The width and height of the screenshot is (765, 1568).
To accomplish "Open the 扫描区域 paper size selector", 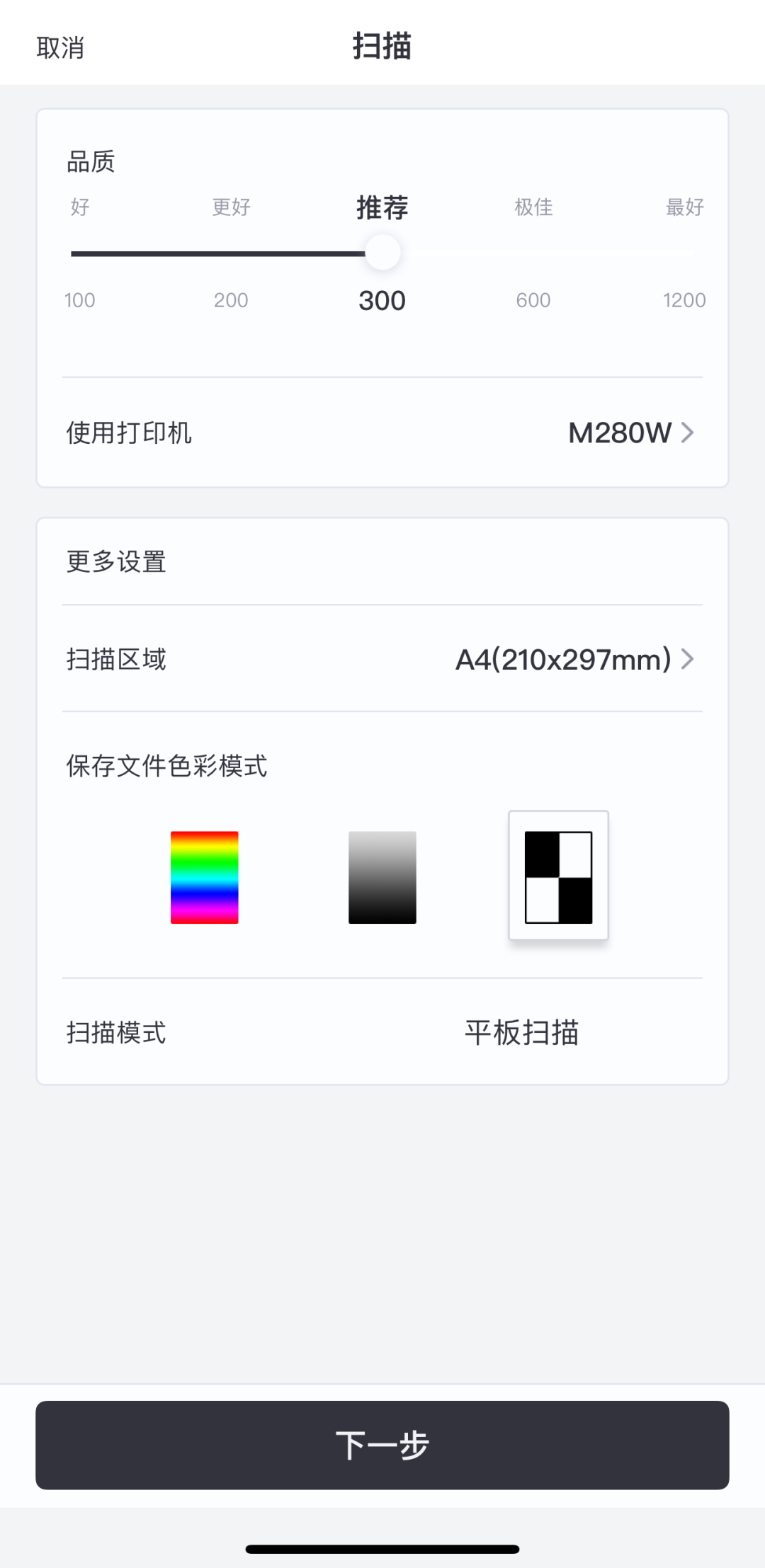I will click(382, 659).
